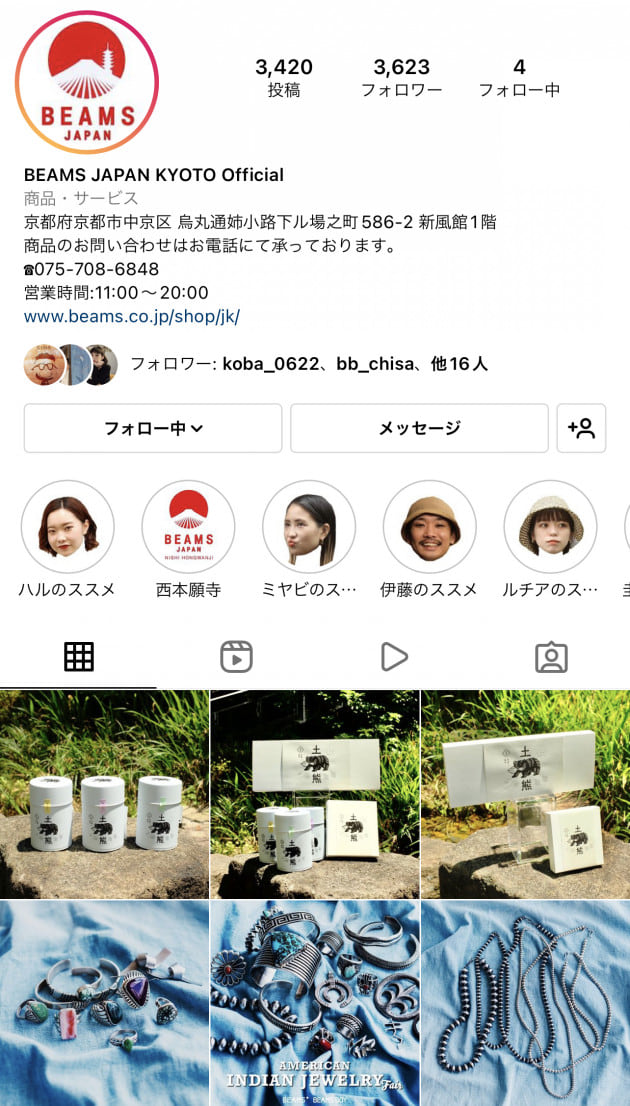Open BEAMS JAPAN profile picture story

pyautogui.click(x=87, y=82)
